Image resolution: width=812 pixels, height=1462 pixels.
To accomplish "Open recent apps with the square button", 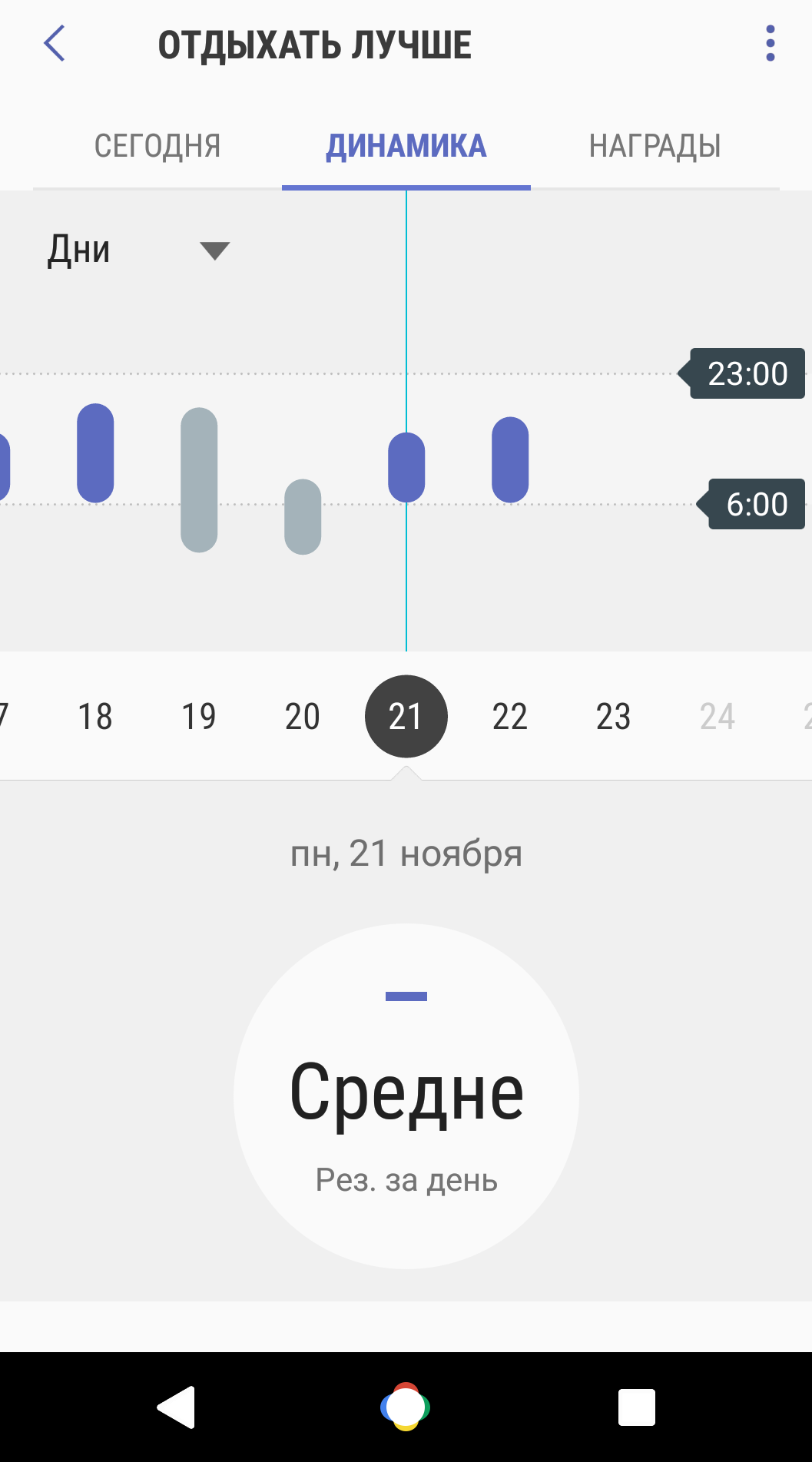I will pos(637,1407).
